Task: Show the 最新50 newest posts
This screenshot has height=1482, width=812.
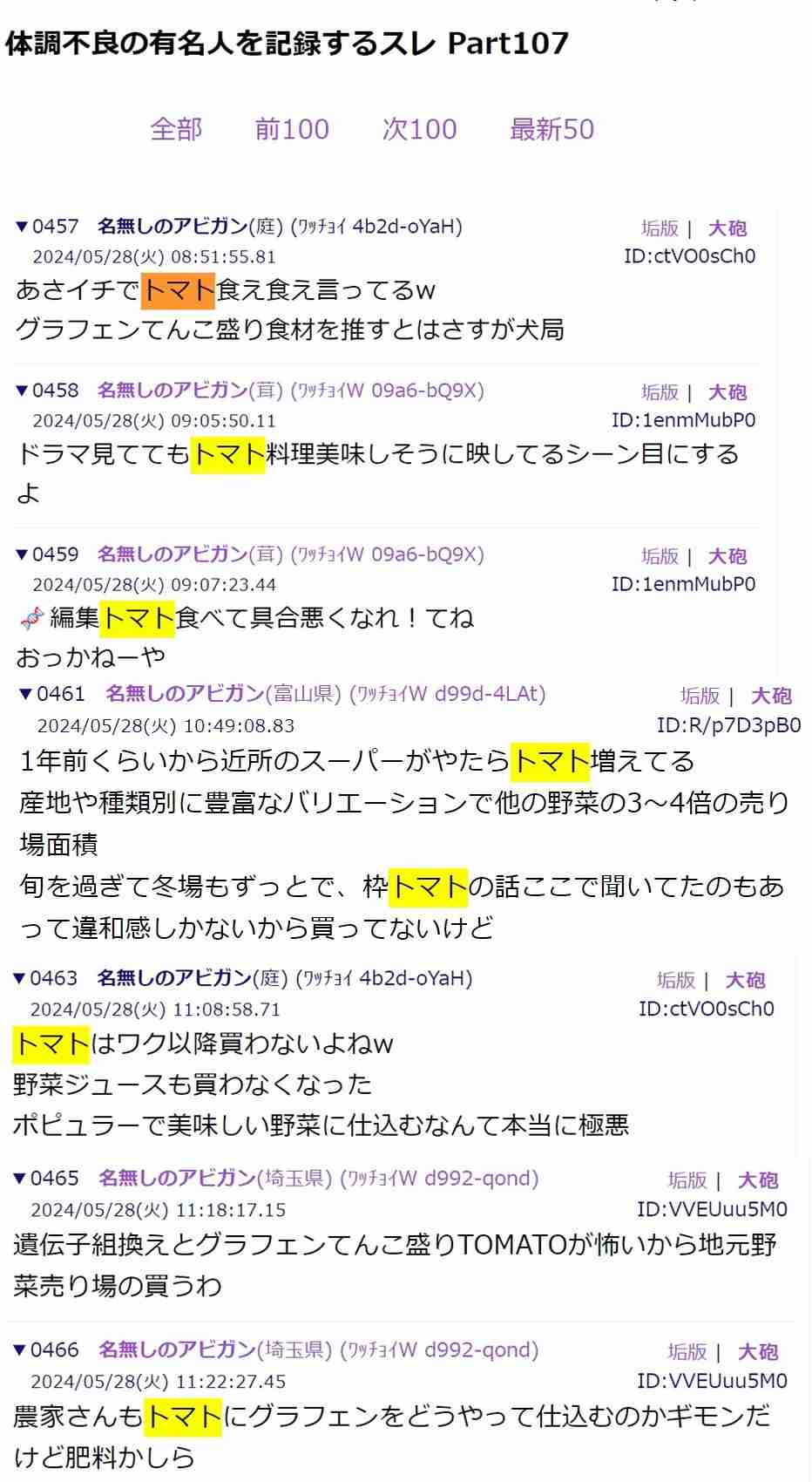Action: click(x=551, y=129)
